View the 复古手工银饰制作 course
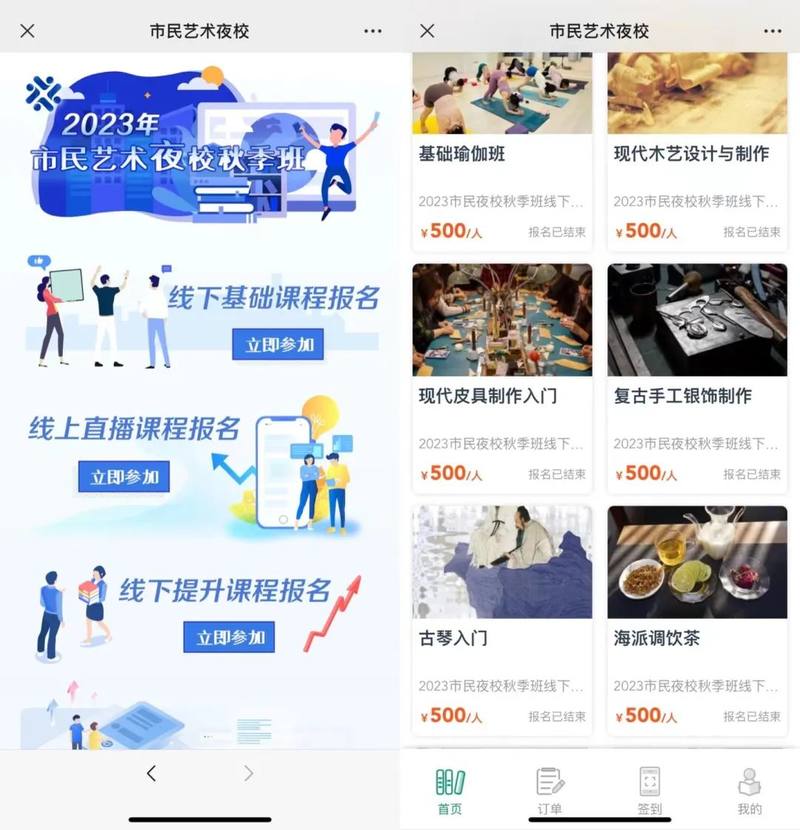 pos(697,380)
